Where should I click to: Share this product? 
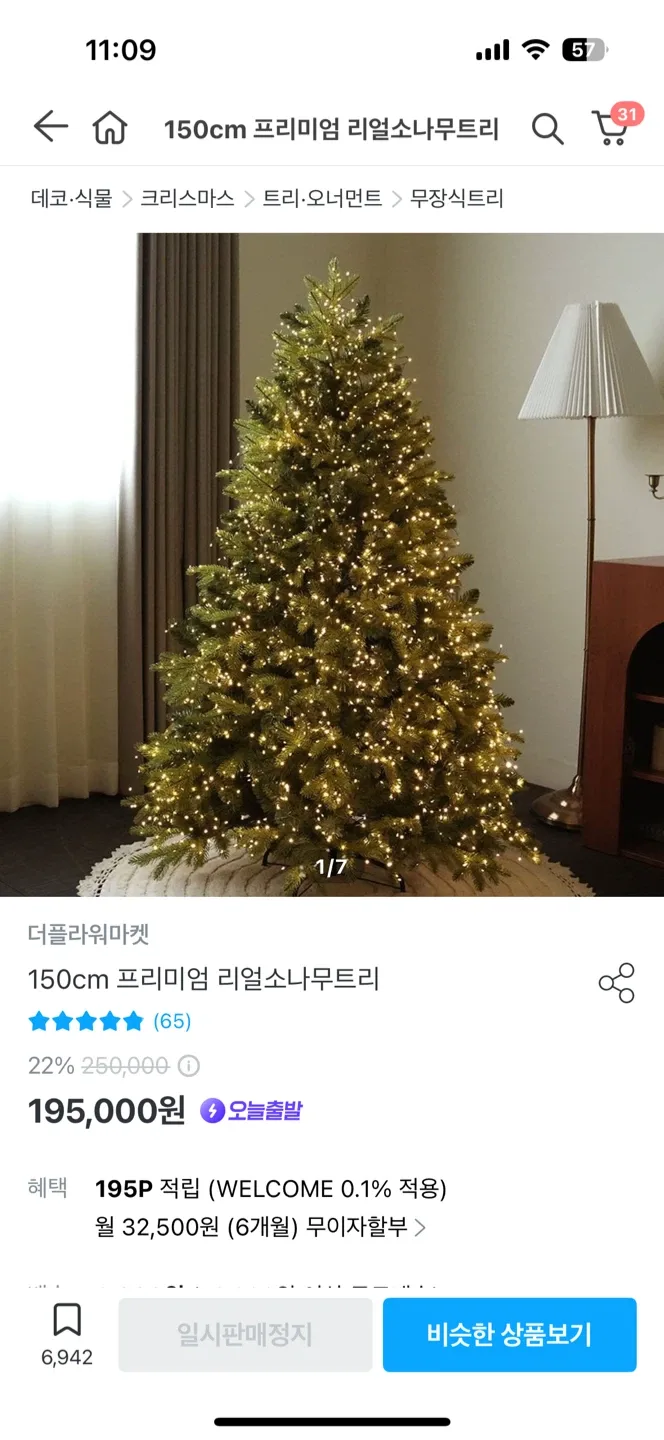(616, 983)
